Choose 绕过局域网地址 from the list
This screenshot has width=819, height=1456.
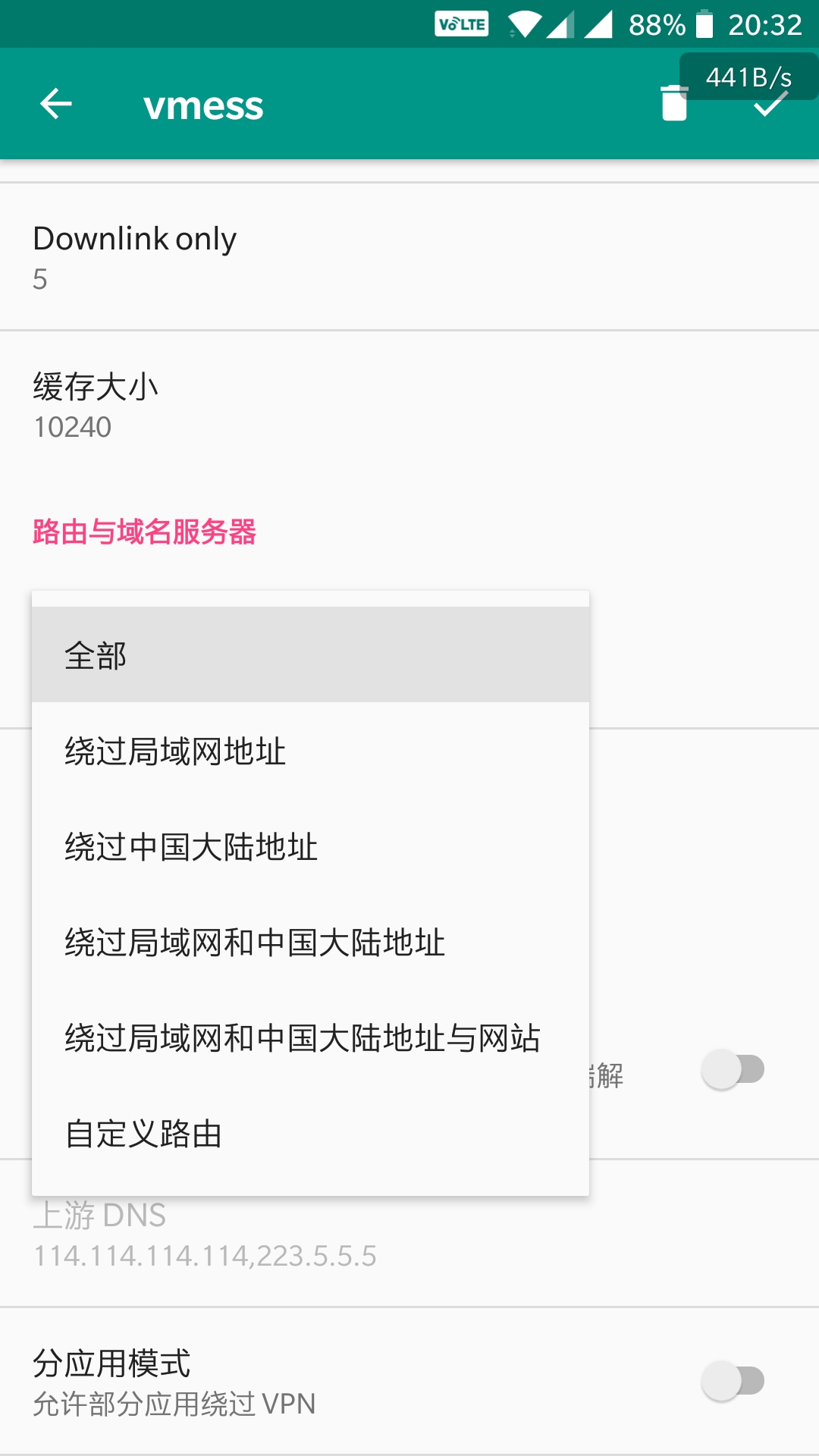pos(310,751)
